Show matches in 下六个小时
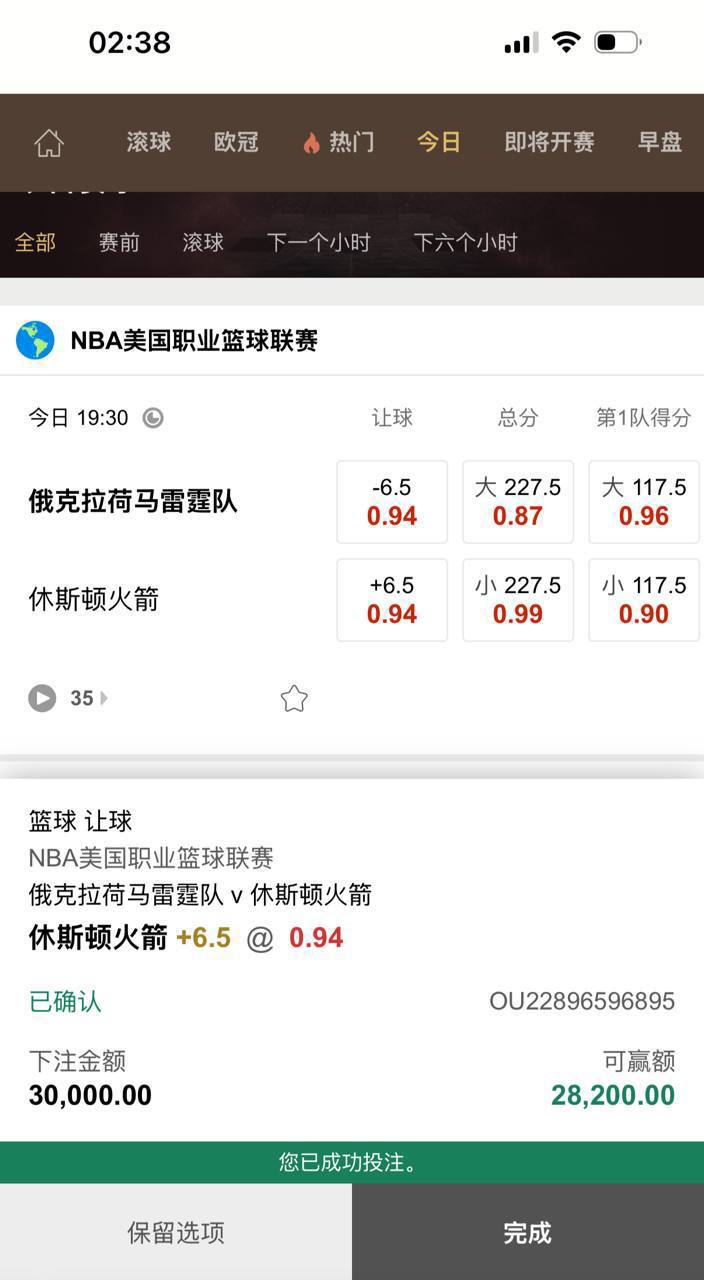The width and height of the screenshot is (704, 1280). coord(465,242)
